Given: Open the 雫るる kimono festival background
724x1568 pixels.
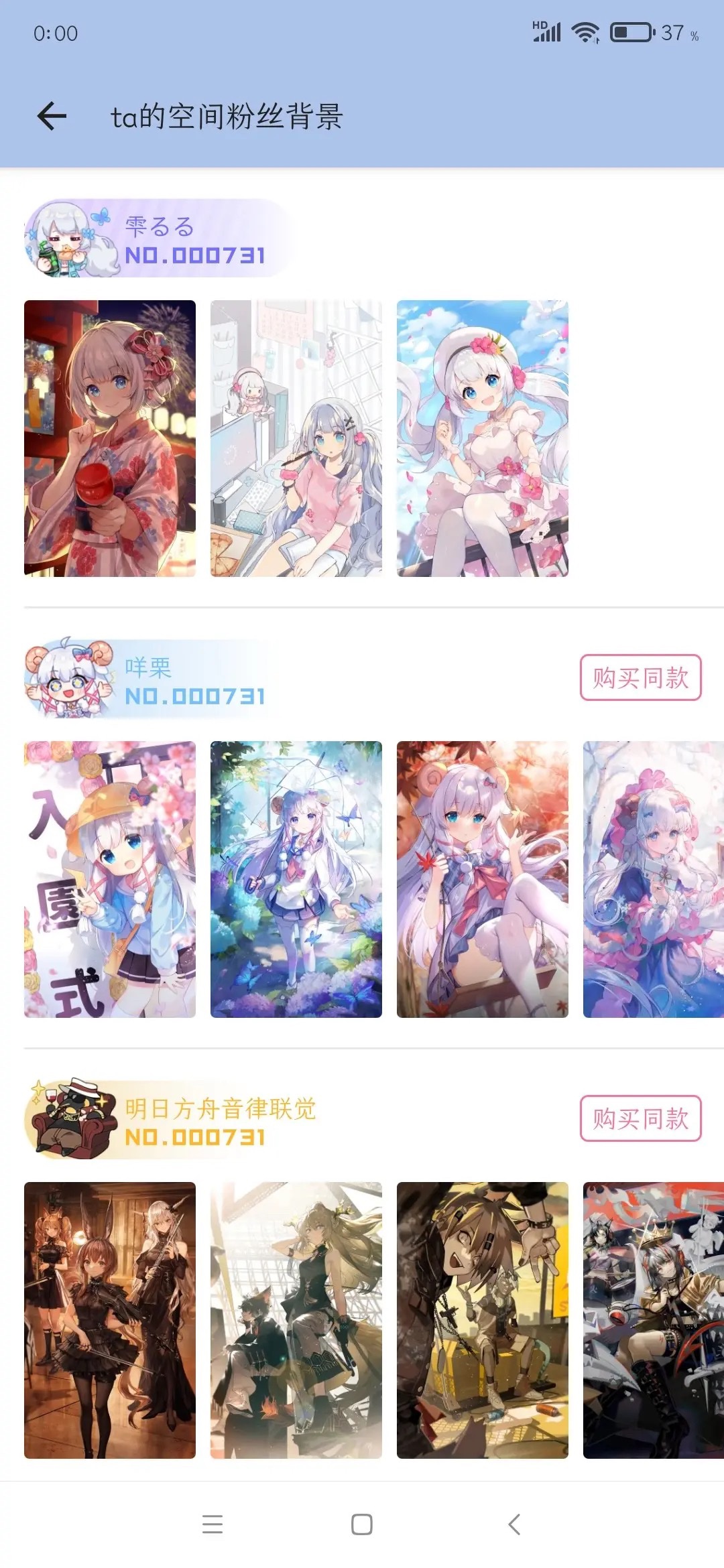Looking at the screenshot, I should pyautogui.click(x=110, y=438).
